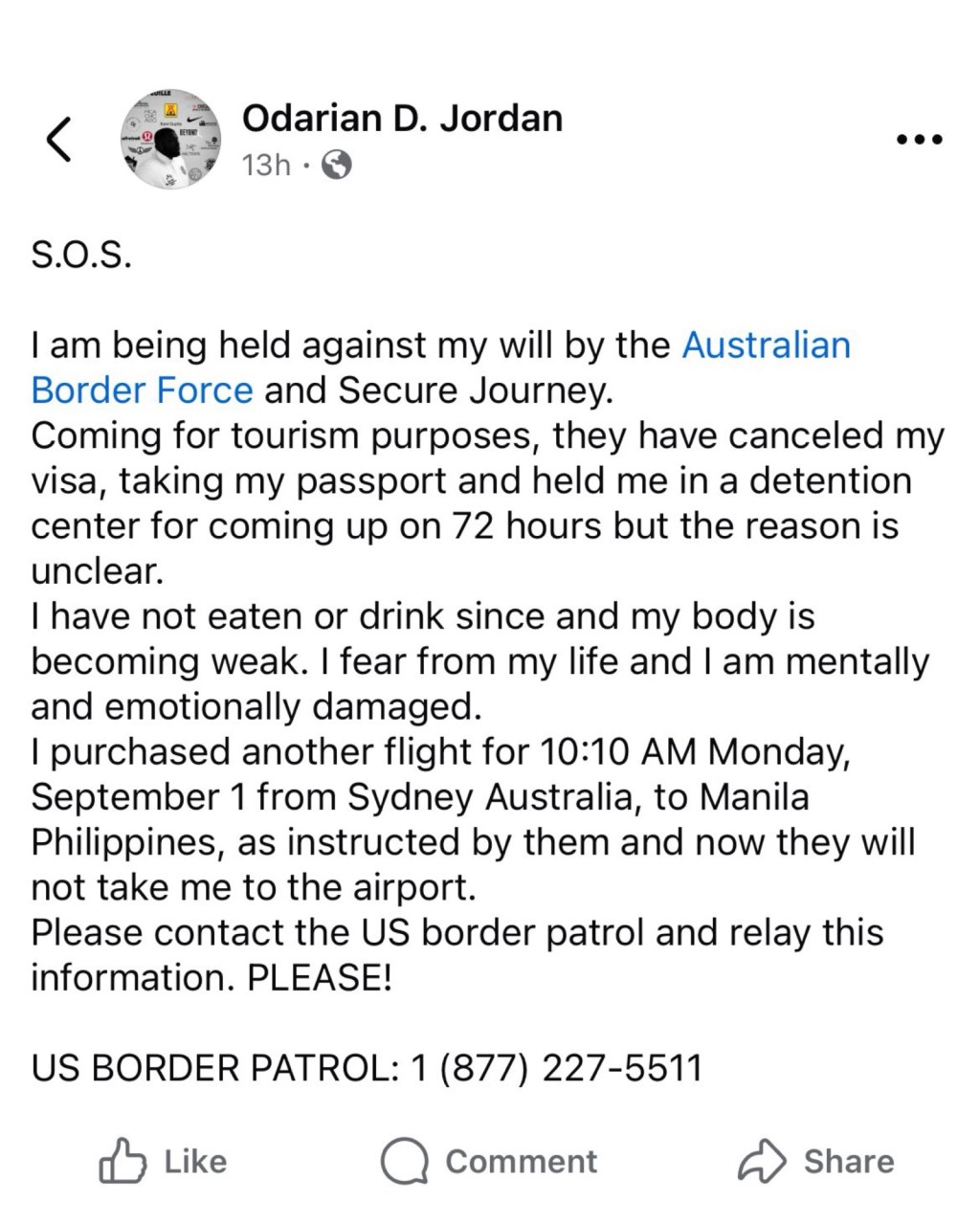The width and height of the screenshot is (980, 1225).
Task: Open Odarian D. Jordan's profile picture
Action: [x=170, y=140]
